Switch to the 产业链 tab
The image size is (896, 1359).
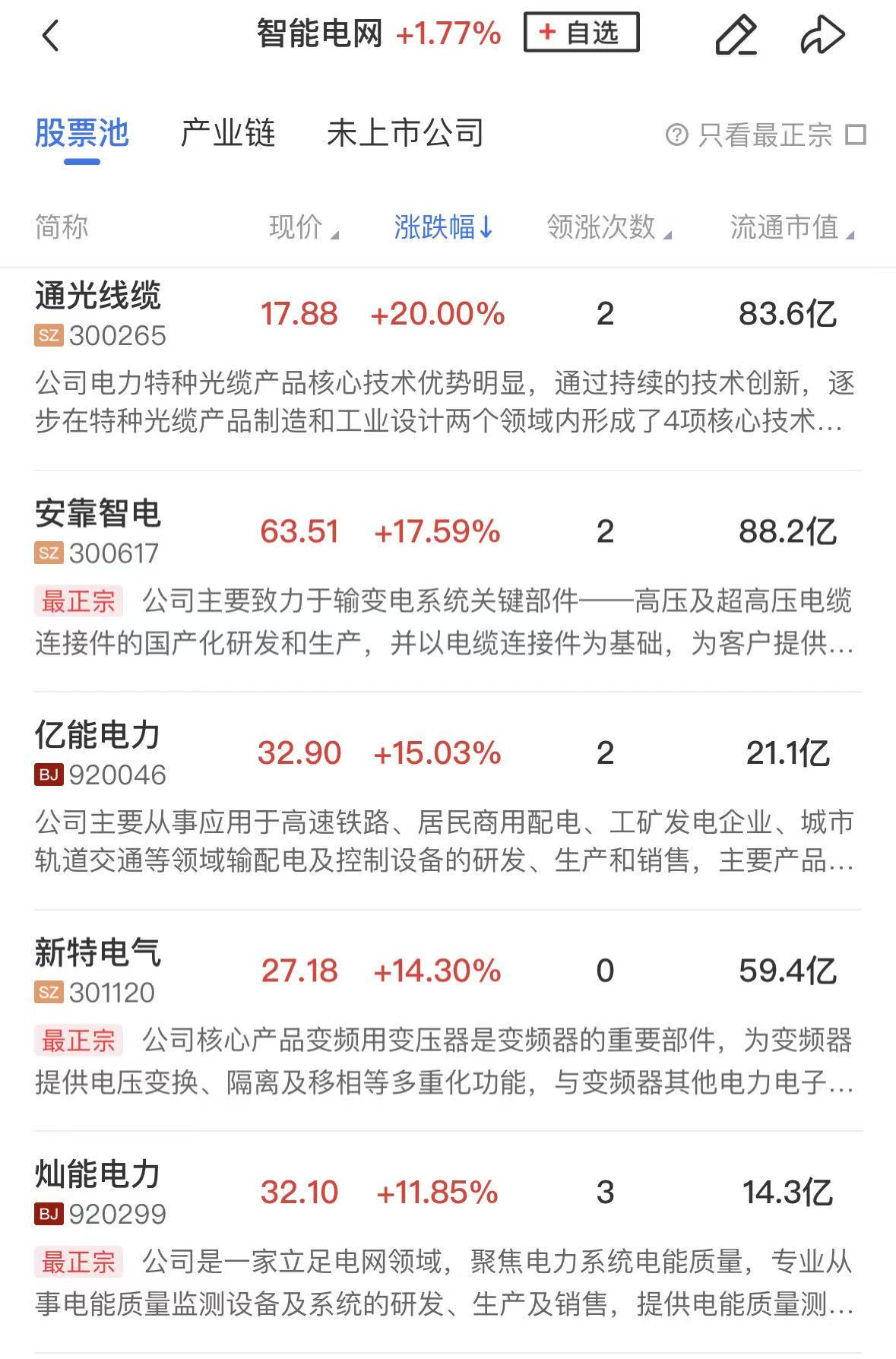pyautogui.click(x=227, y=134)
